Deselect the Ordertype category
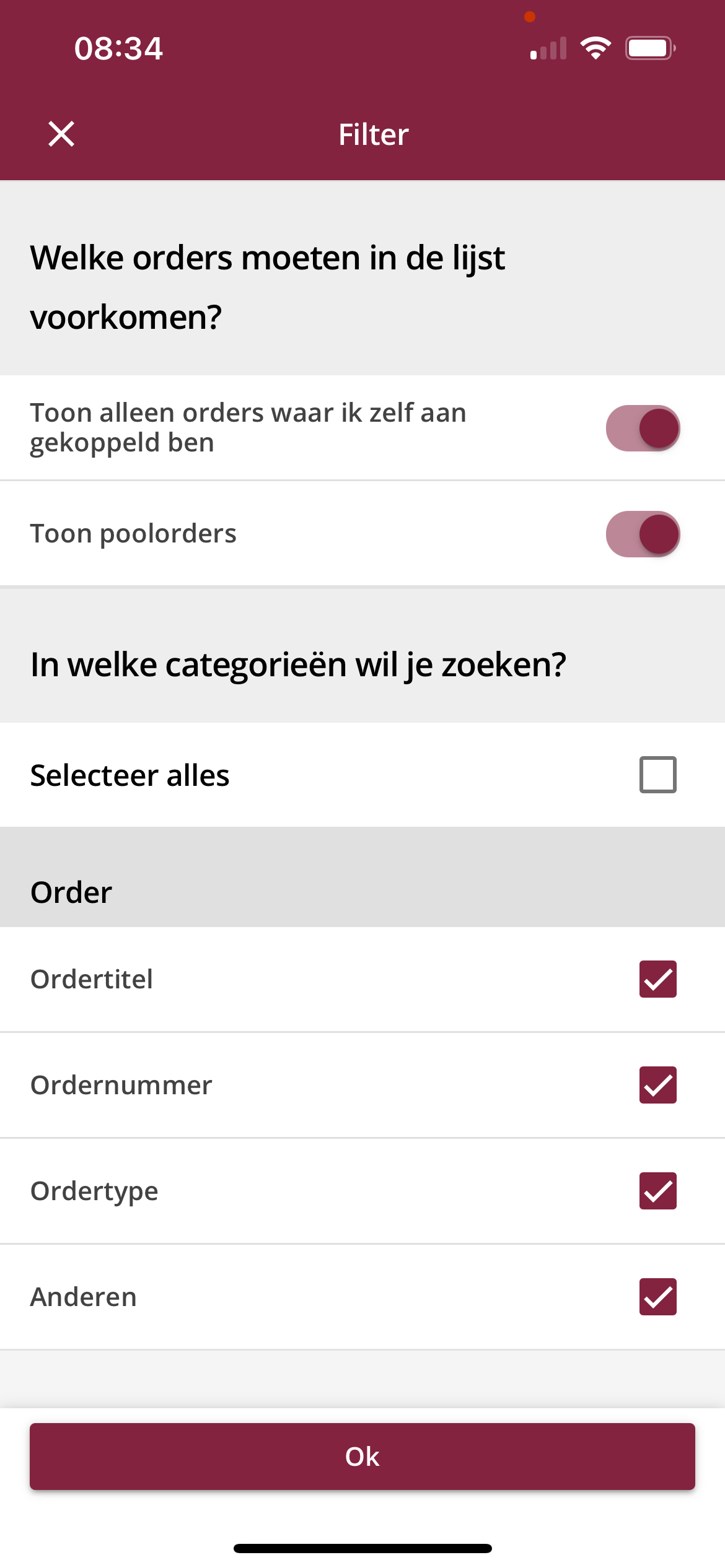Image resolution: width=725 pixels, height=1568 pixels. 657,1191
